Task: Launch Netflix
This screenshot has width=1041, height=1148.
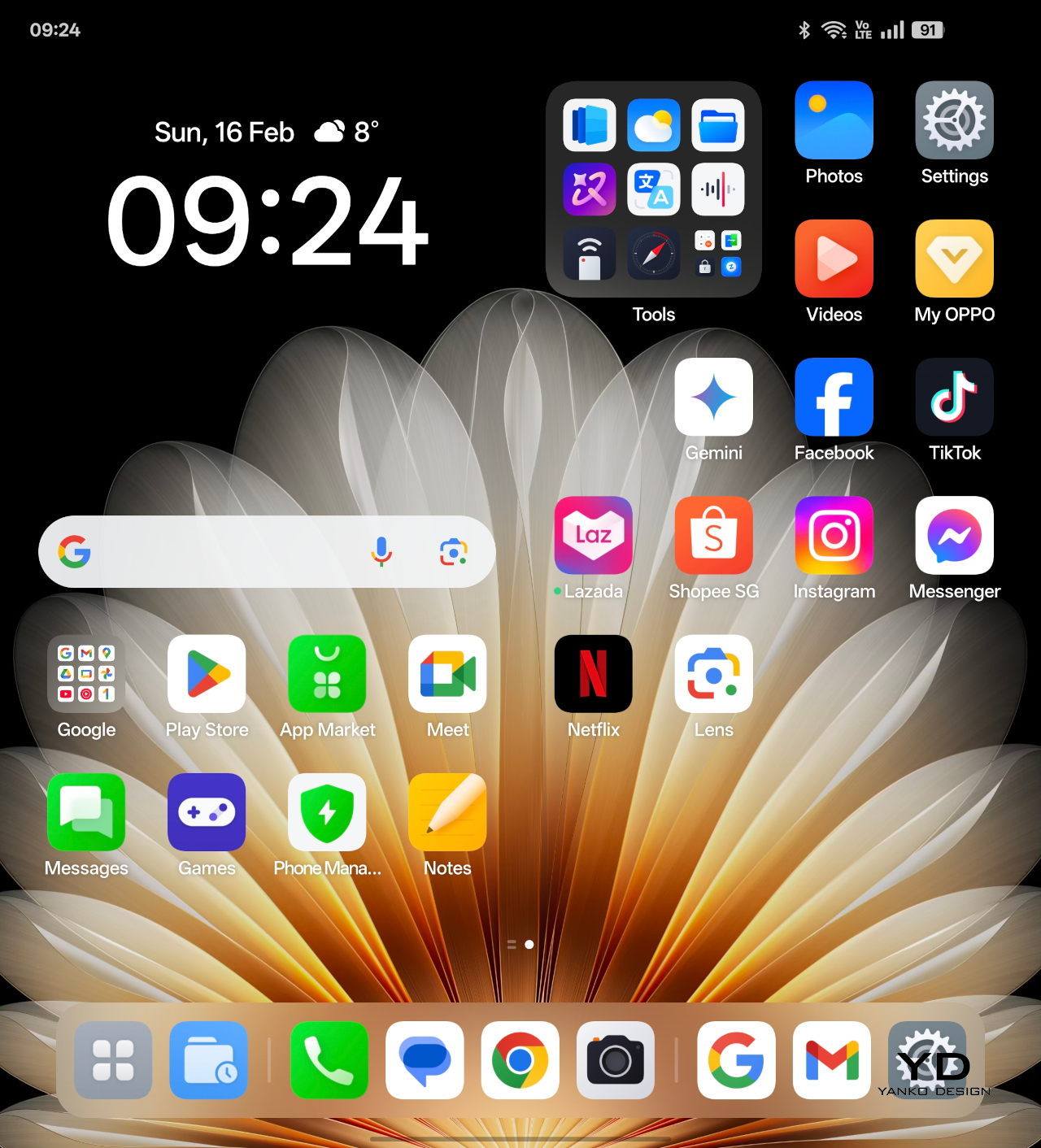Action: (x=593, y=674)
